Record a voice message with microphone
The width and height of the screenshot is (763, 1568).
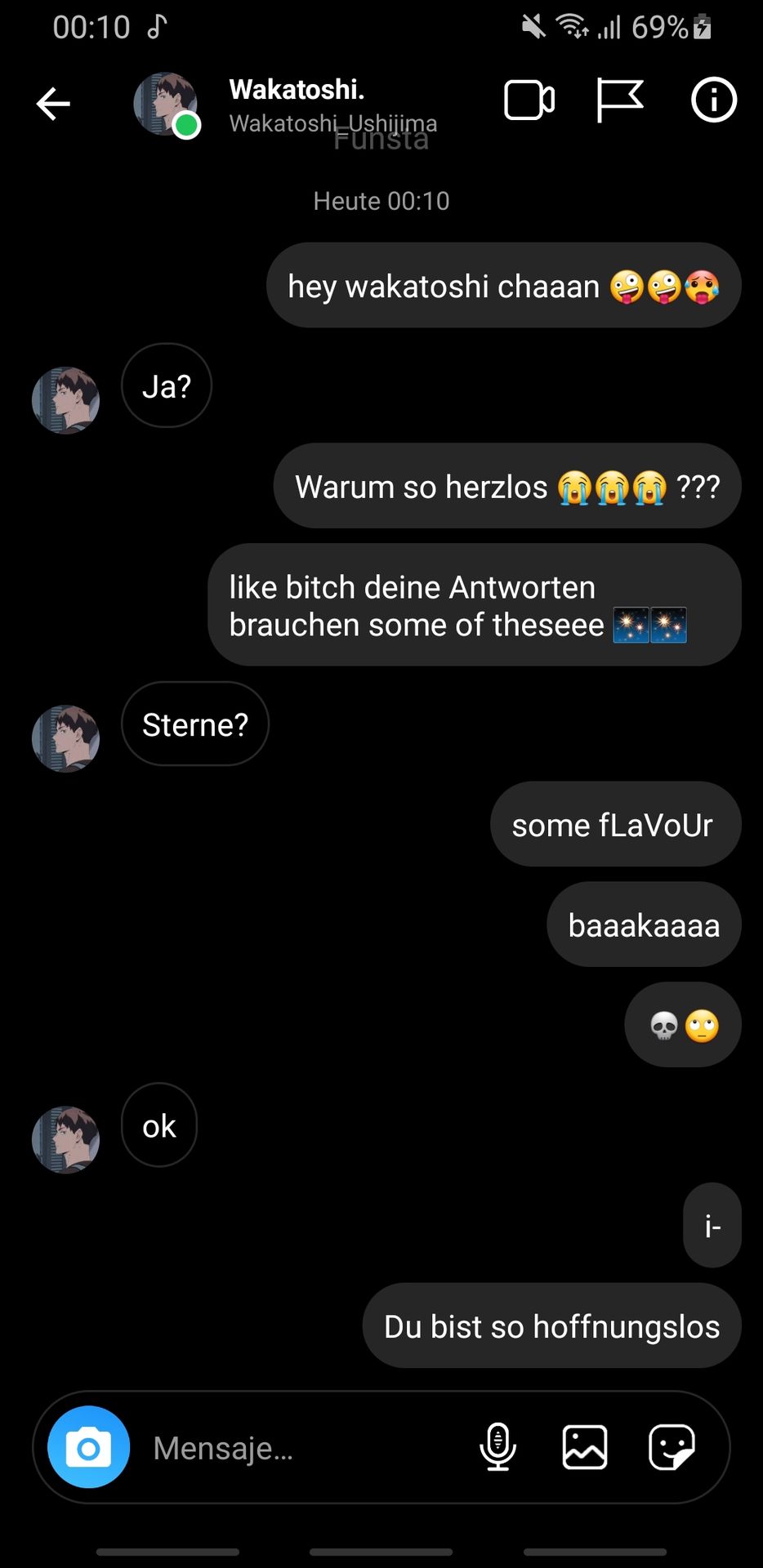coord(498,1447)
